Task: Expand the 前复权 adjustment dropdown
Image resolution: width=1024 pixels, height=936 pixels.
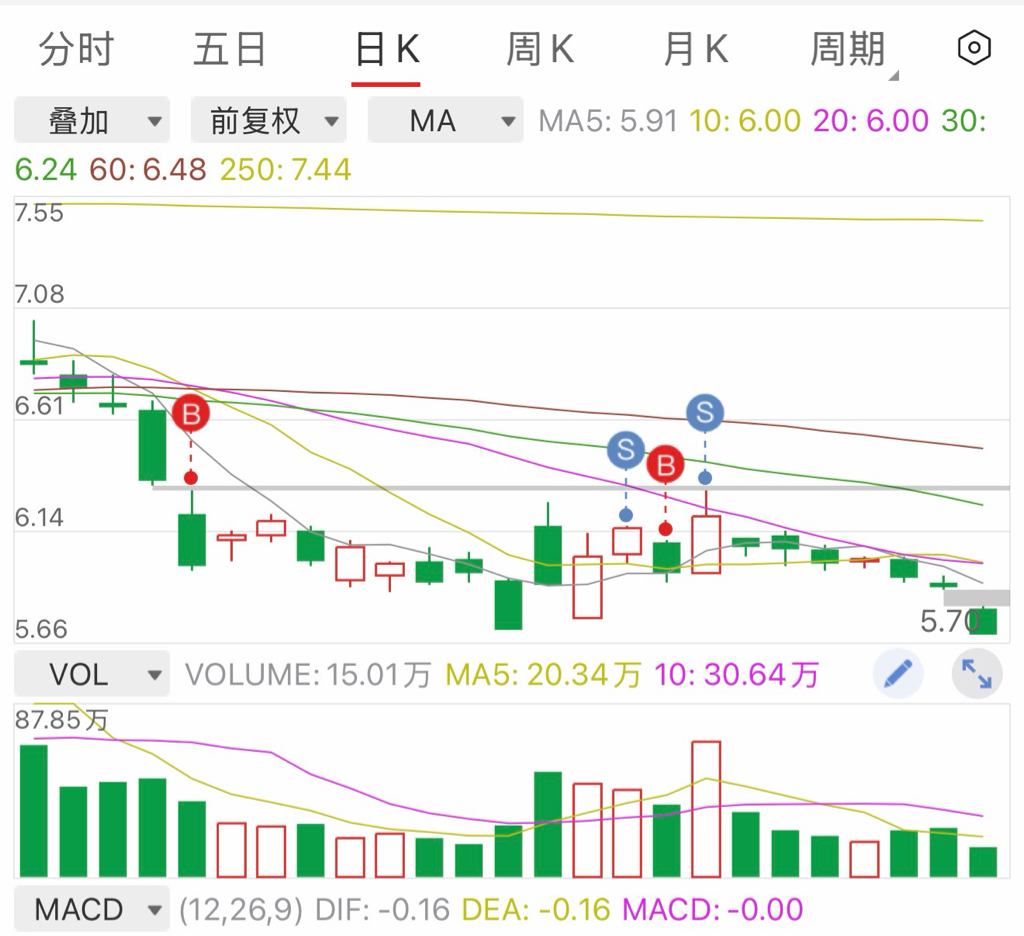Action: click(268, 120)
